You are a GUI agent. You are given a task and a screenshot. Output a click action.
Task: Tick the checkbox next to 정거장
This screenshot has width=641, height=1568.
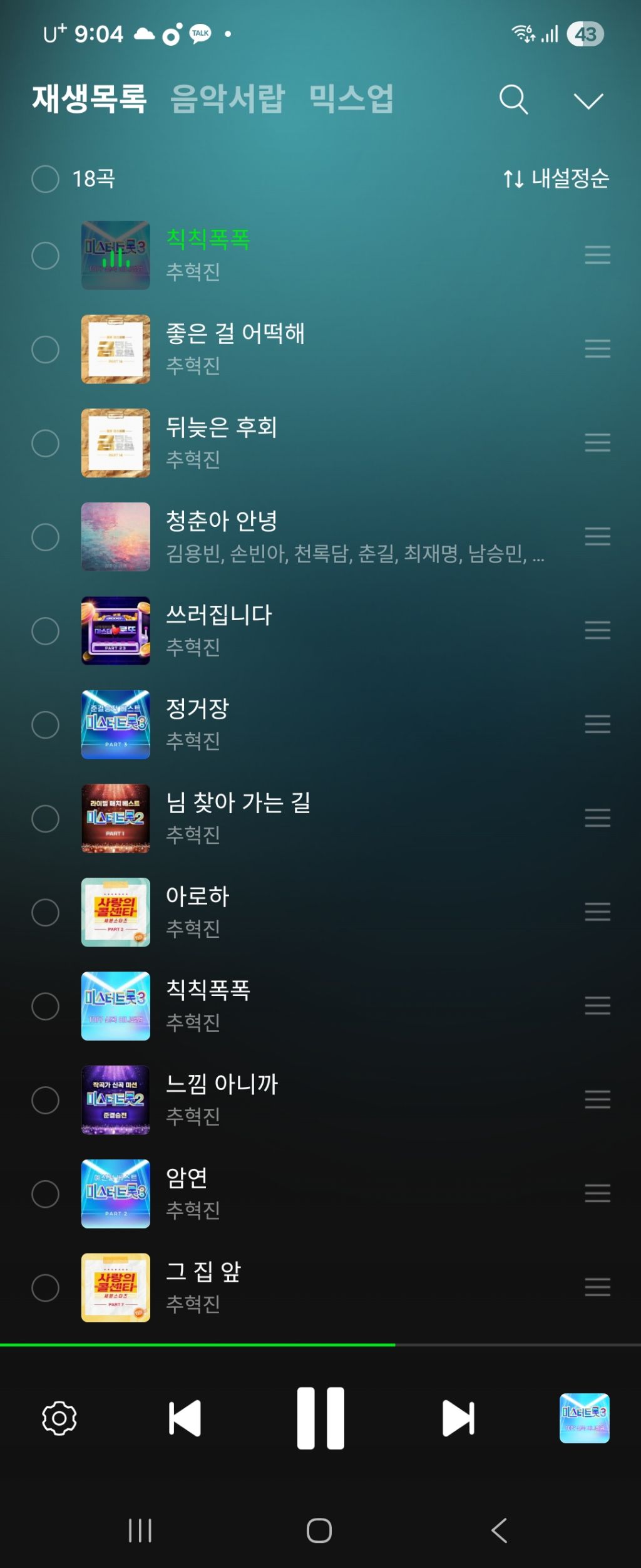point(46,725)
